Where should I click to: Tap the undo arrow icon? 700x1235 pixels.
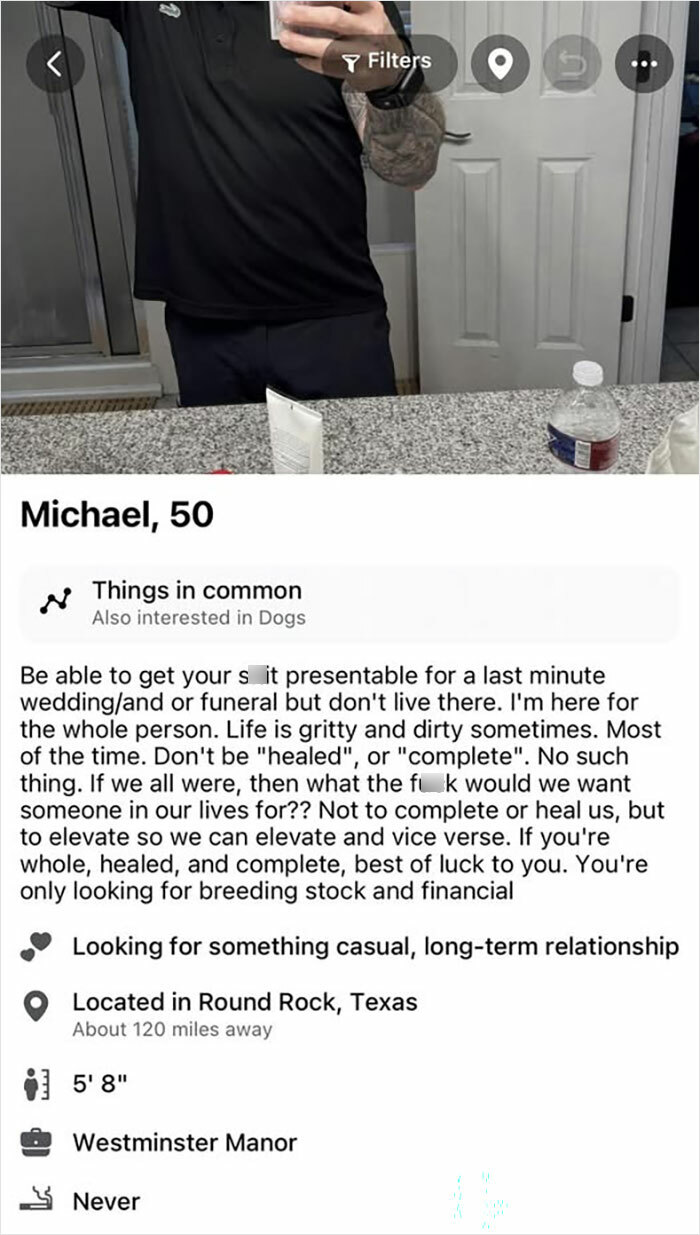(x=572, y=64)
